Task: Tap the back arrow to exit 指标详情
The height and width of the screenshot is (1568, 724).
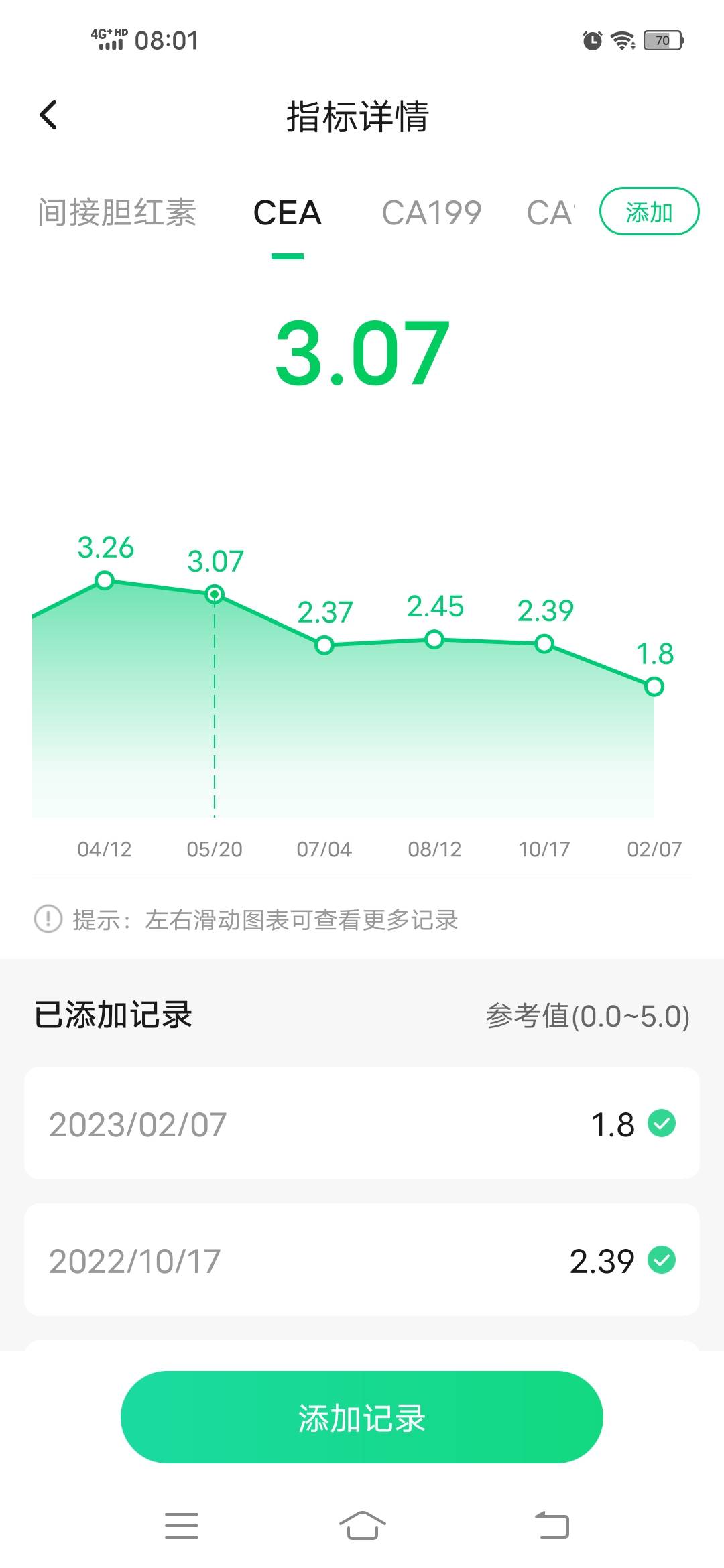Action: point(48,115)
